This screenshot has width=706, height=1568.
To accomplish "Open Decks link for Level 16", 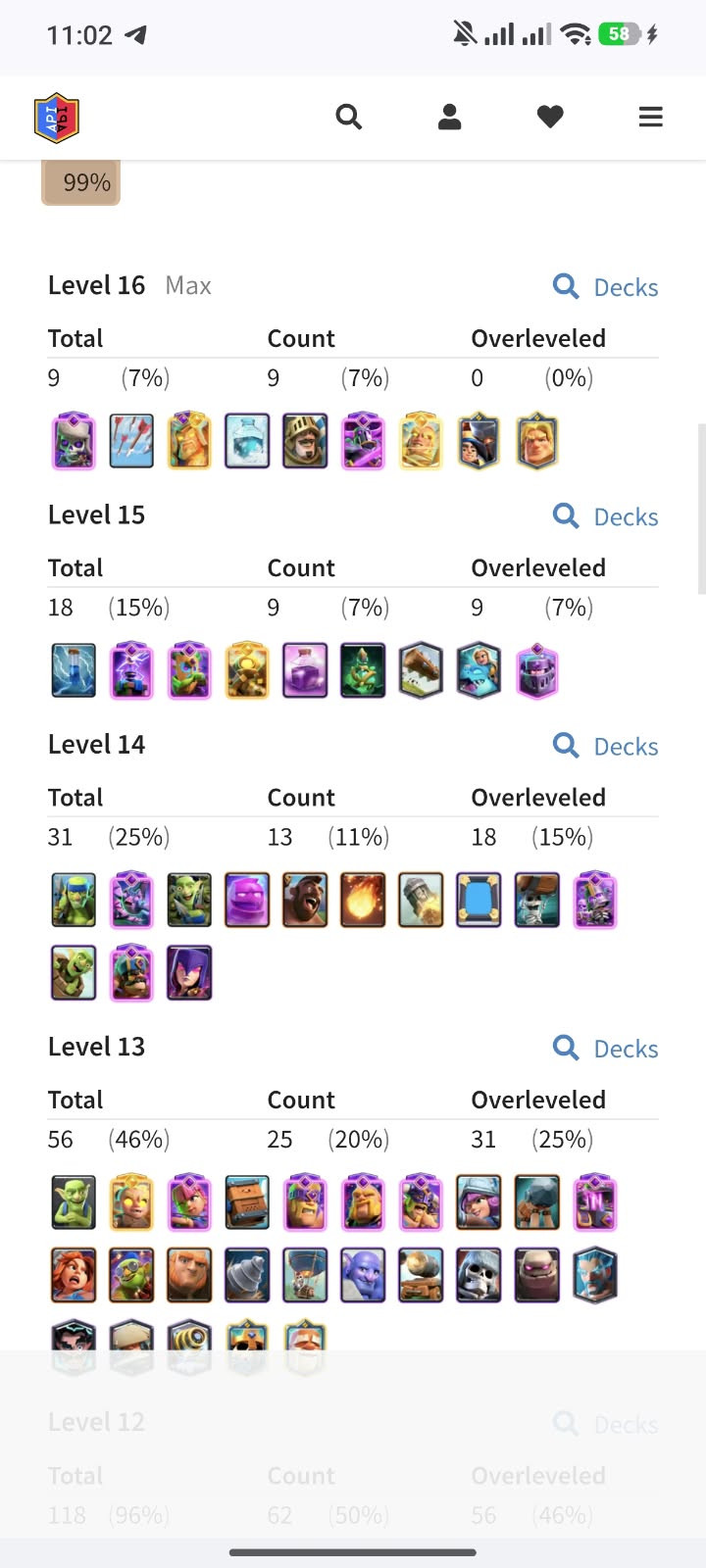I will point(605,287).
